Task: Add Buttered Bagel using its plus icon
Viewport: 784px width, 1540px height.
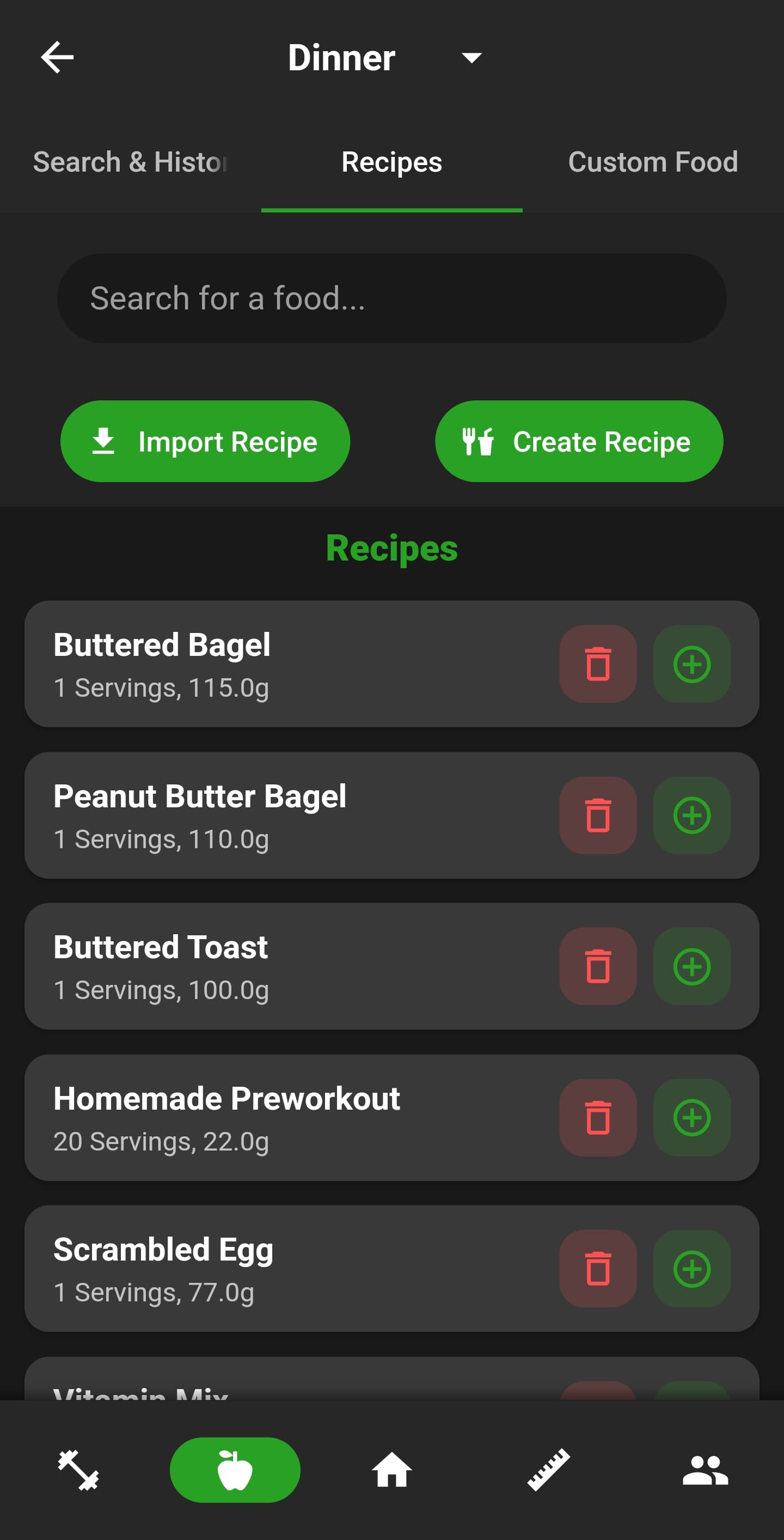Action: pyautogui.click(x=691, y=665)
